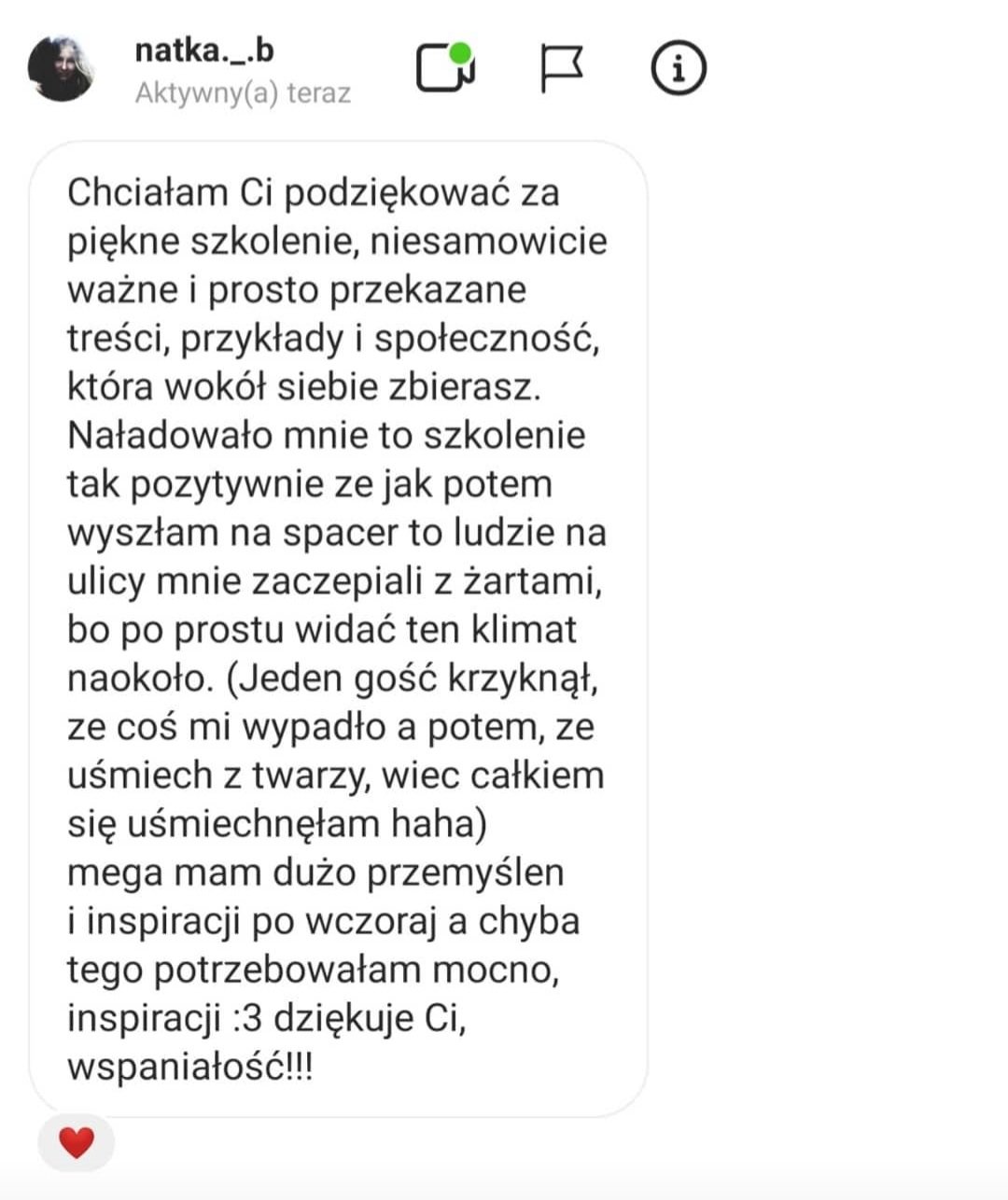This screenshot has width=1008, height=1200.
Task: Tap the flag icon in the header
Action: (x=562, y=68)
